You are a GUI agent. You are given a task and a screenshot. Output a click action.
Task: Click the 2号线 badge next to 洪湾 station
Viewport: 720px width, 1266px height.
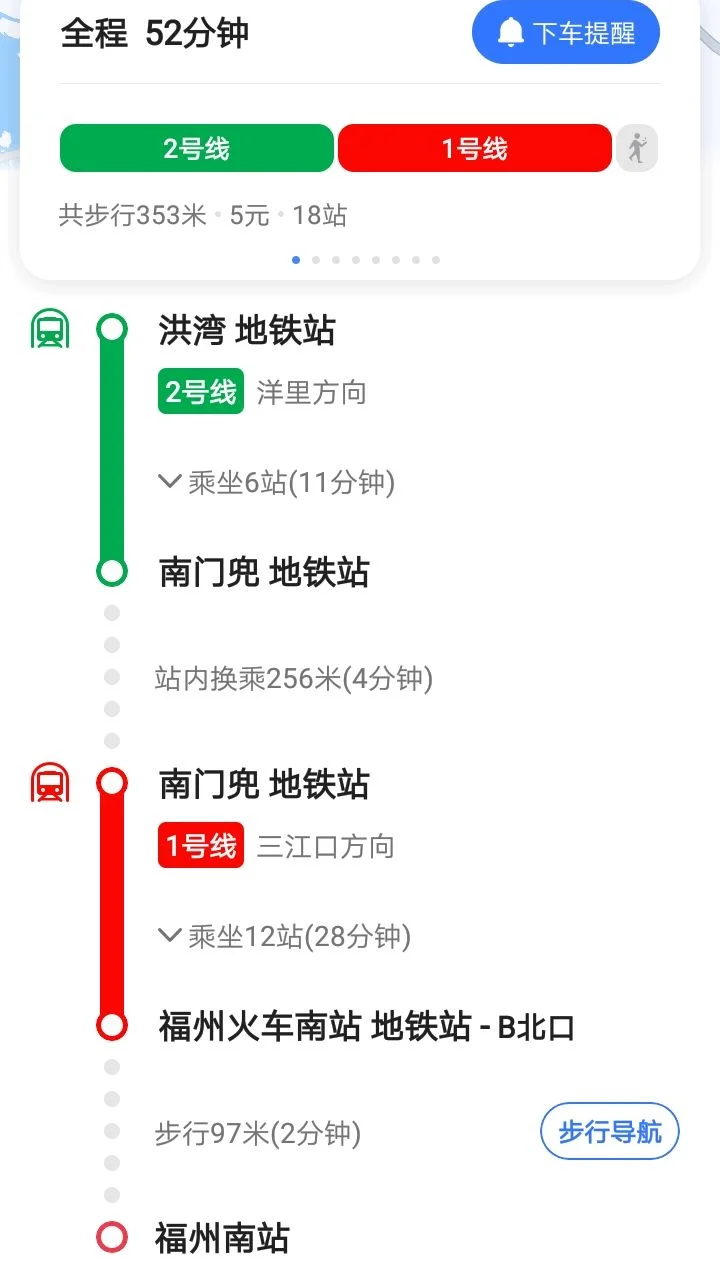(200, 391)
